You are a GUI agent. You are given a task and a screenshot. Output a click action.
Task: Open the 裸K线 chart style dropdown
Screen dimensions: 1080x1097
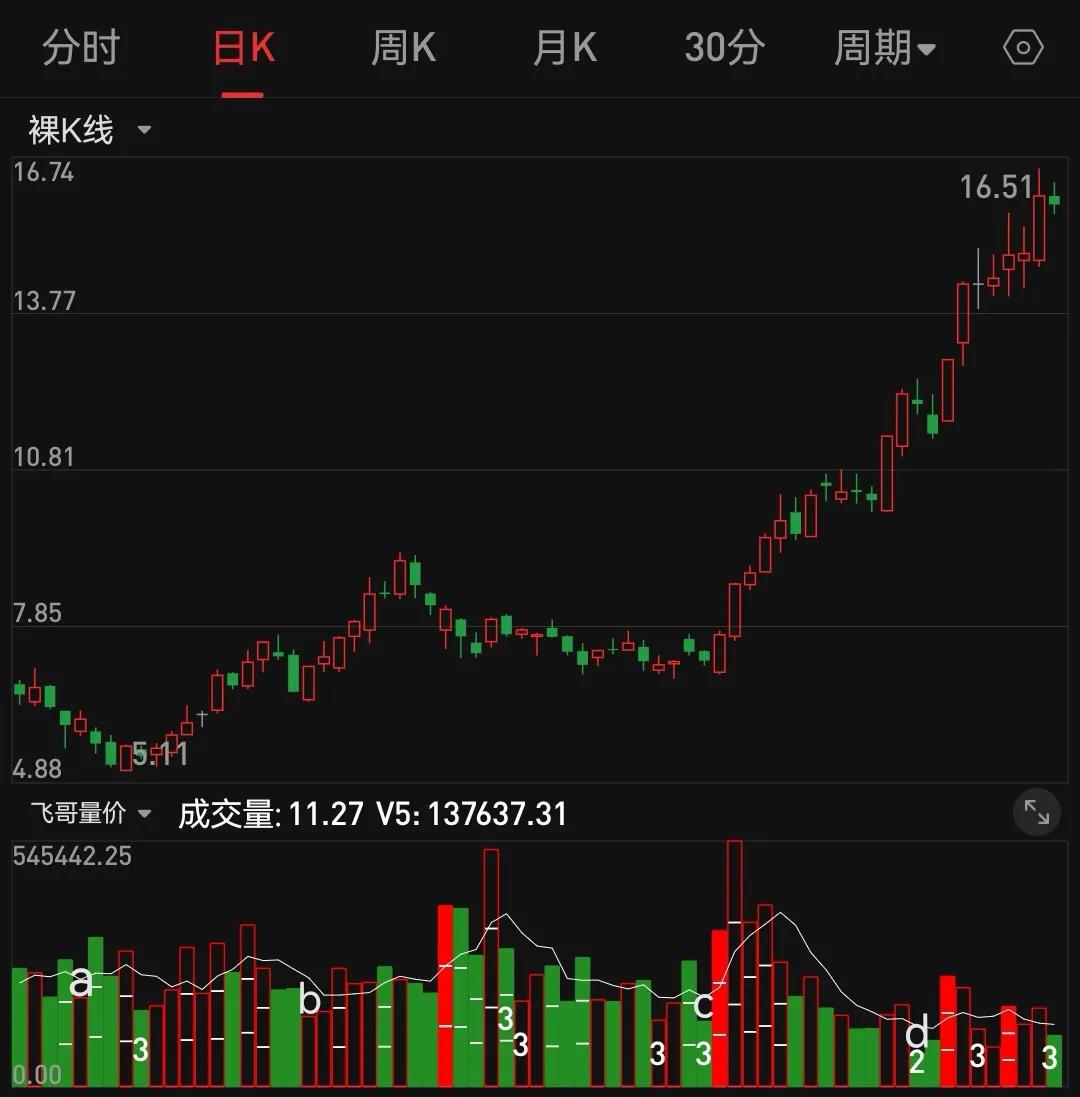tap(90, 130)
